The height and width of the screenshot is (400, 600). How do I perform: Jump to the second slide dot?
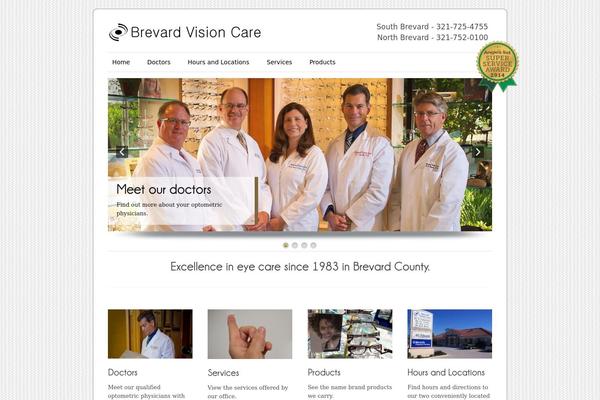coord(295,245)
